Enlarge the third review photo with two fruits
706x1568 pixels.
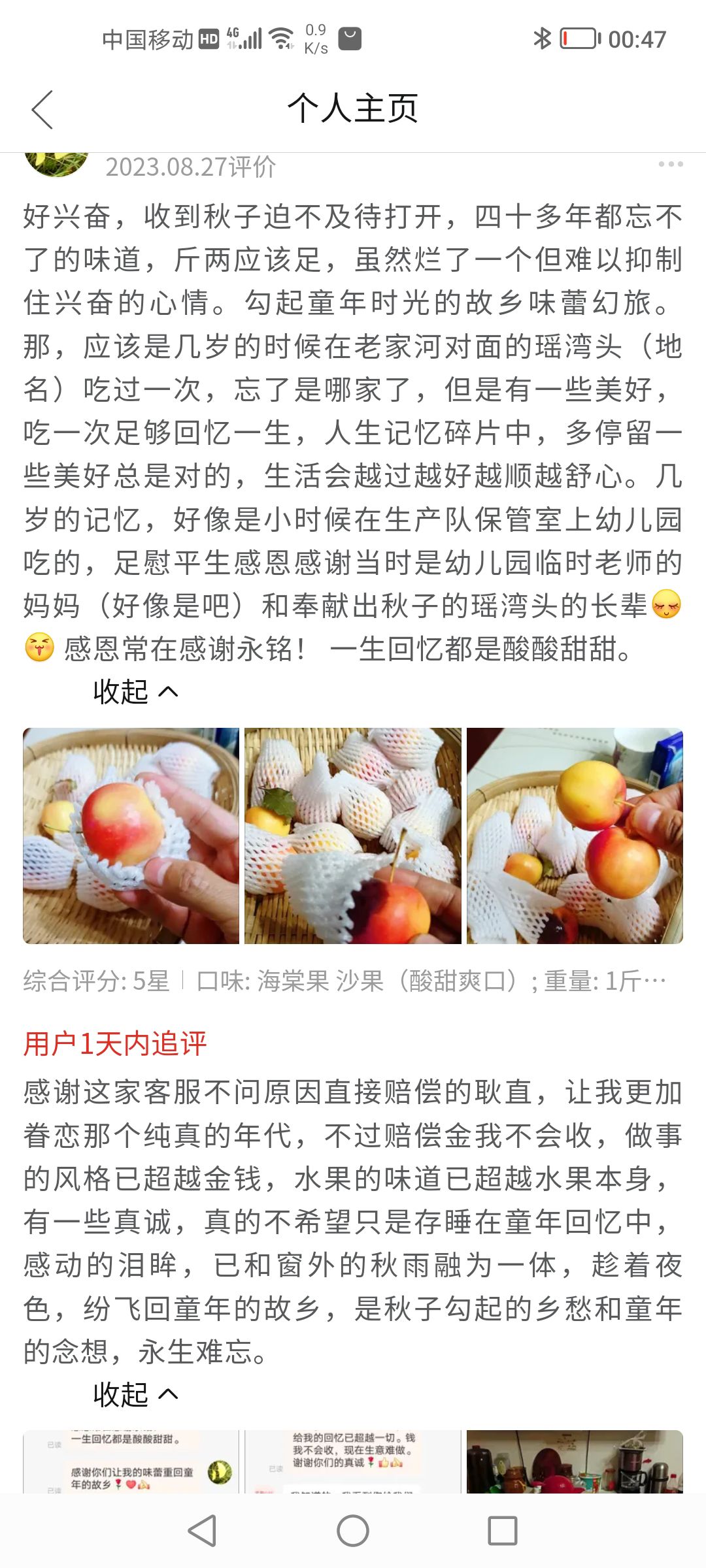[x=575, y=836]
